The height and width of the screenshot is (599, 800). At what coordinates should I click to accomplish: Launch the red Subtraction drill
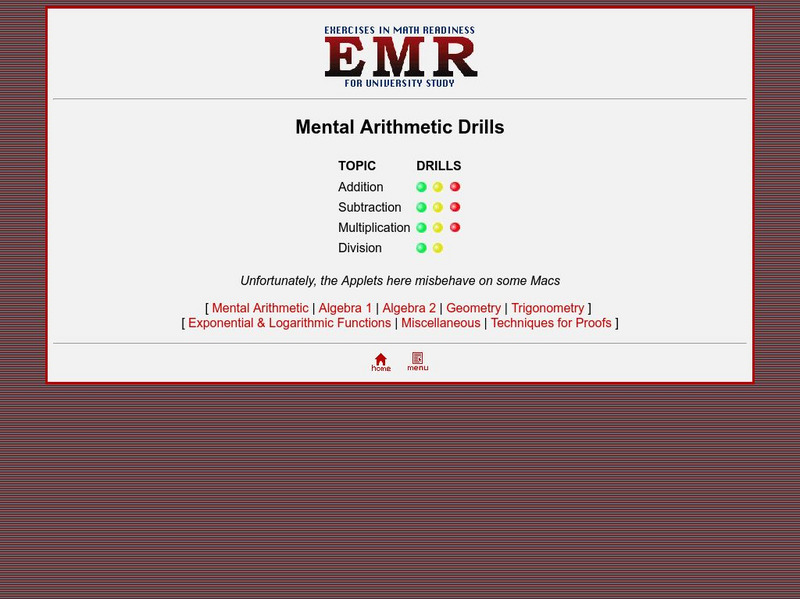pyautogui.click(x=455, y=207)
